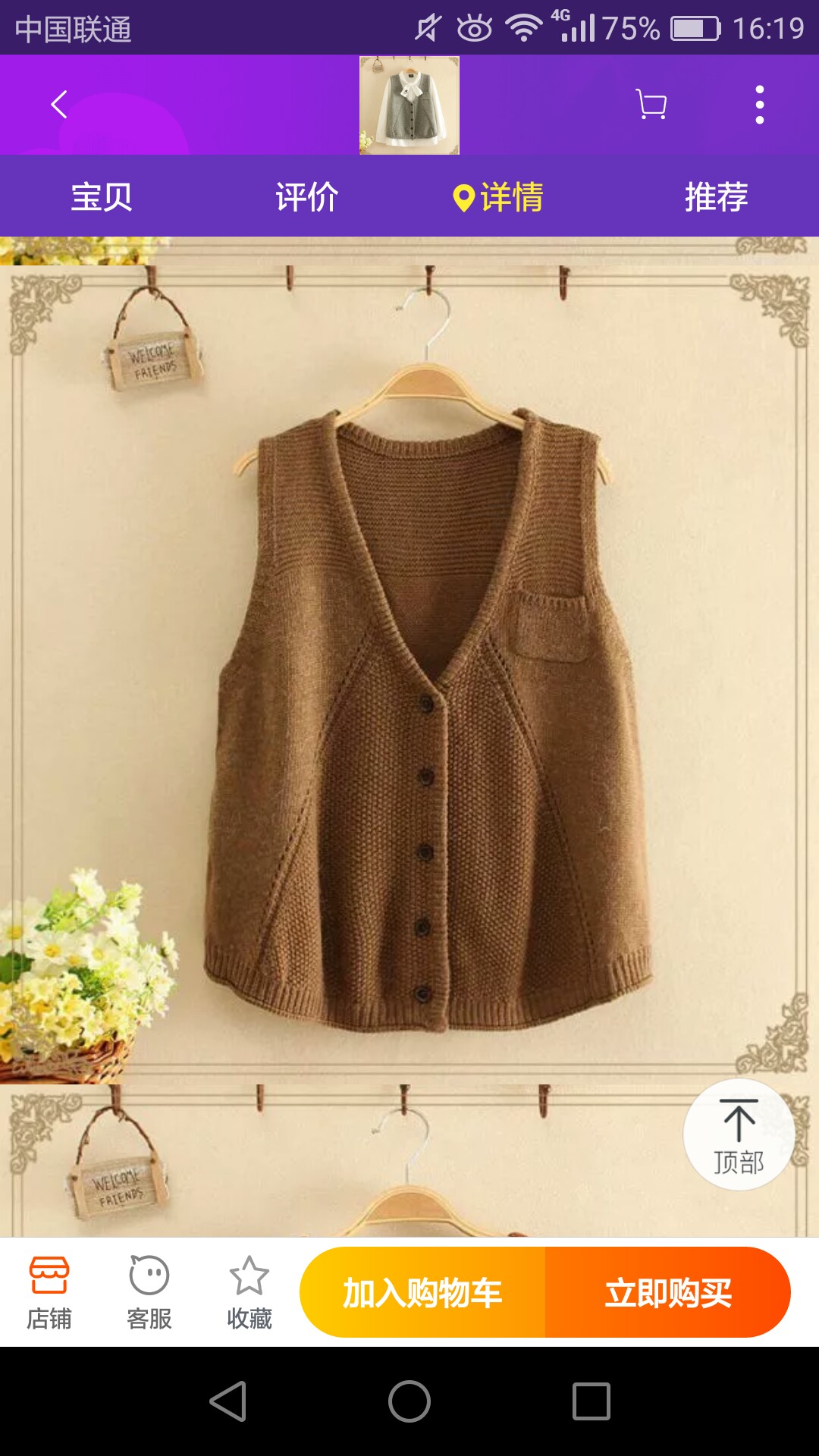Screen dimensions: 819x1456
Task: Tap the product thumbnail in the header
Action: click(409, 105)
